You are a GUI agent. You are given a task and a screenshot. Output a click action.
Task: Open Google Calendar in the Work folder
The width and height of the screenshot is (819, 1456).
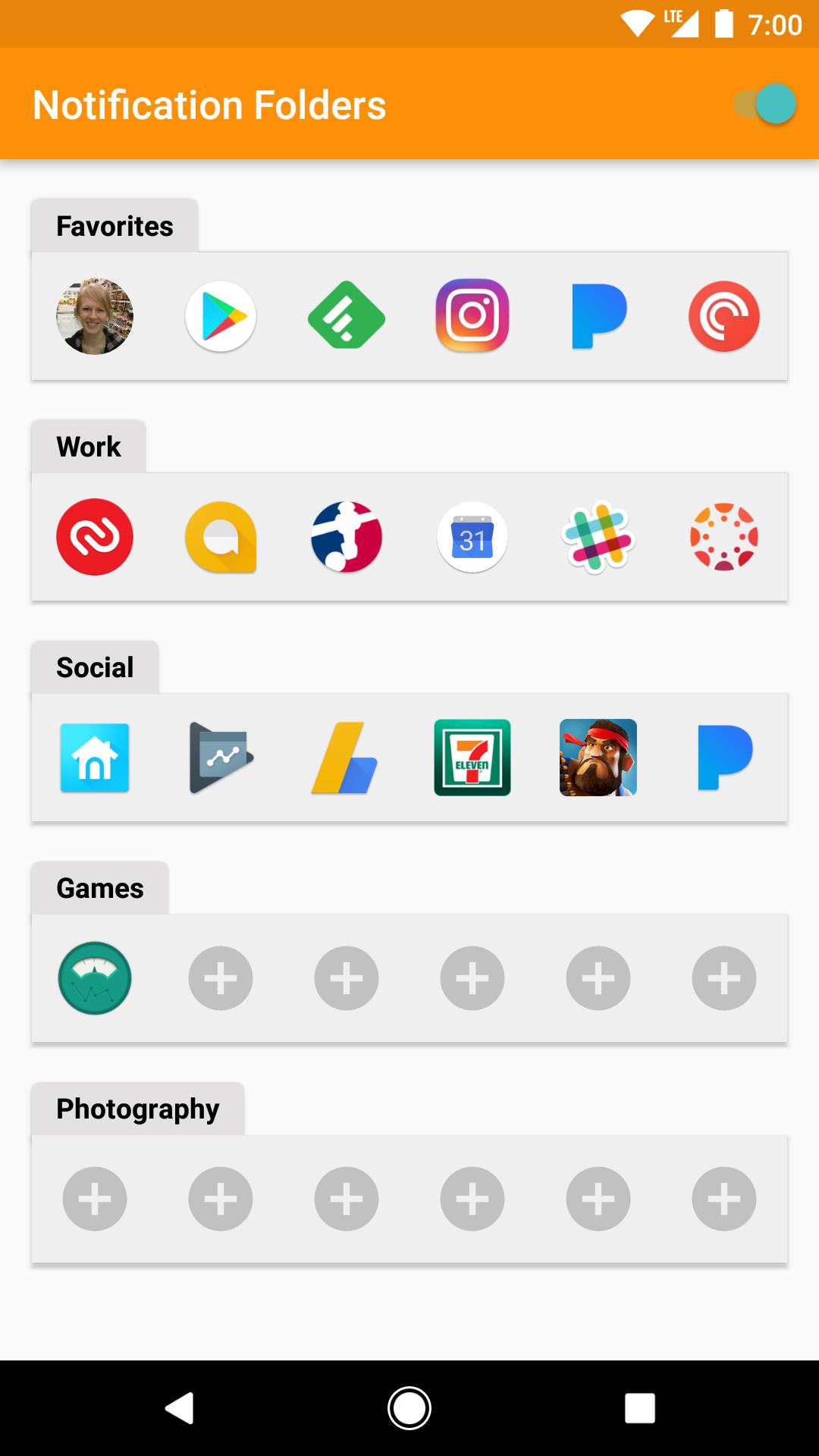(x=472, y=537)
